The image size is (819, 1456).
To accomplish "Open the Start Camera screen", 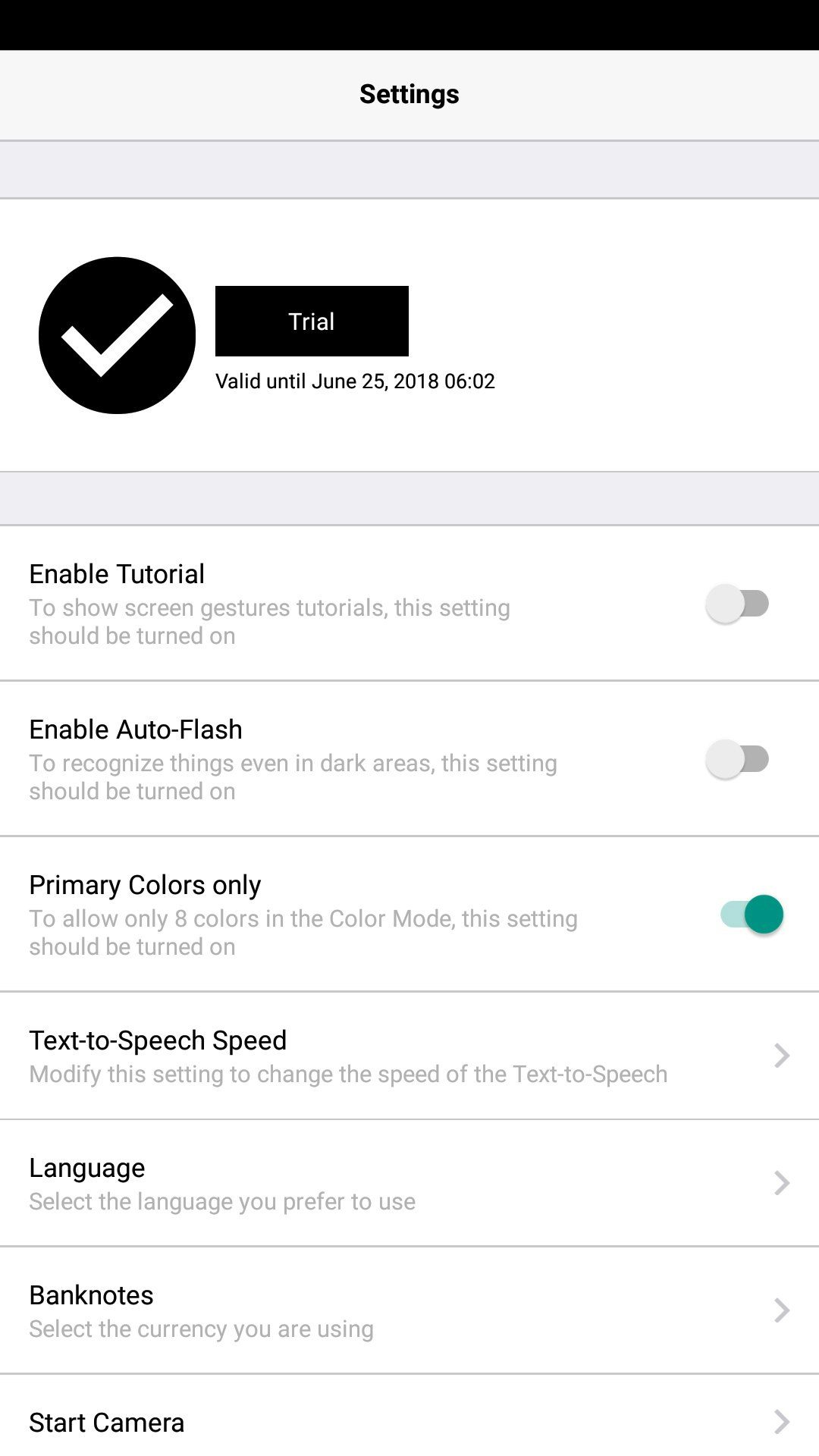I will [409, 1423].
